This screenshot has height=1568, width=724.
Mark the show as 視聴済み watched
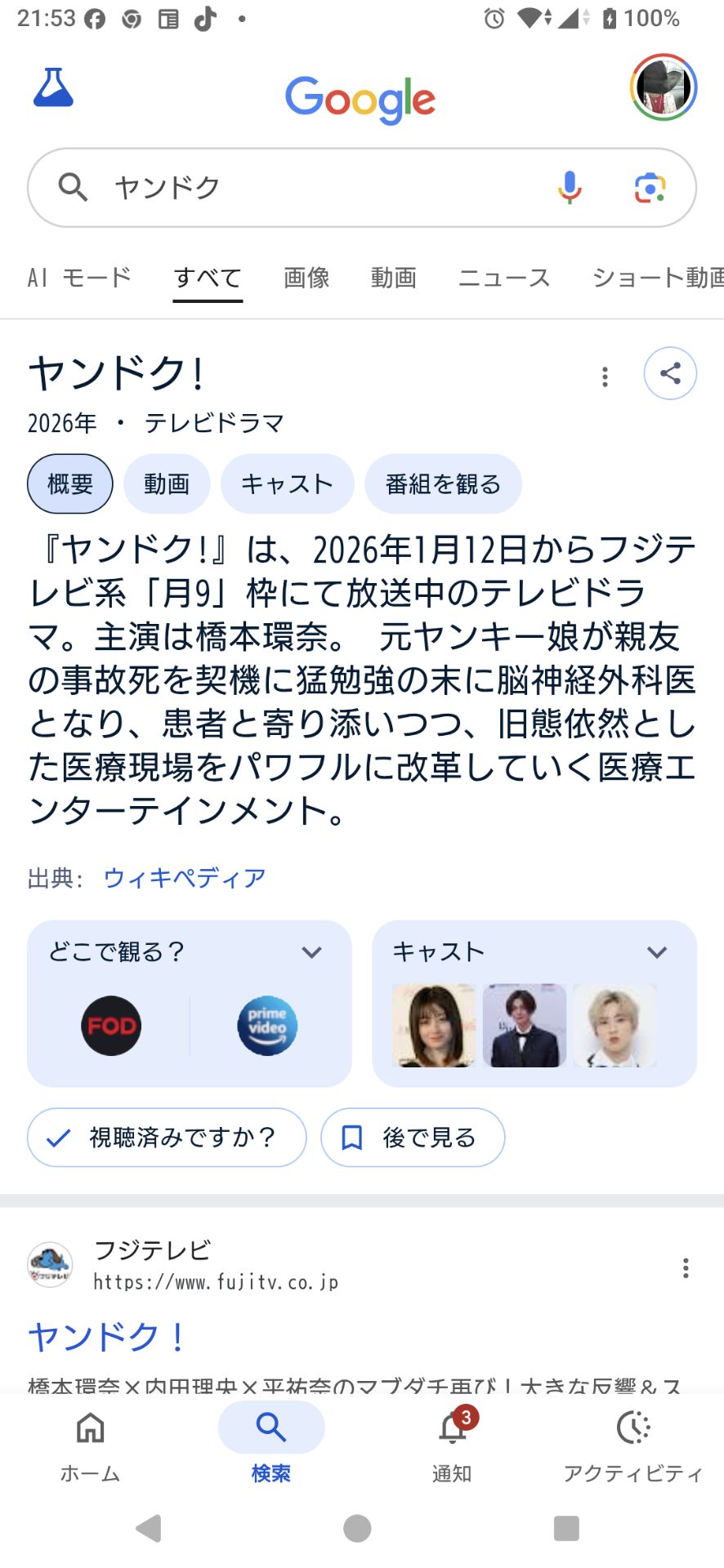click(x=166, y=1137)
